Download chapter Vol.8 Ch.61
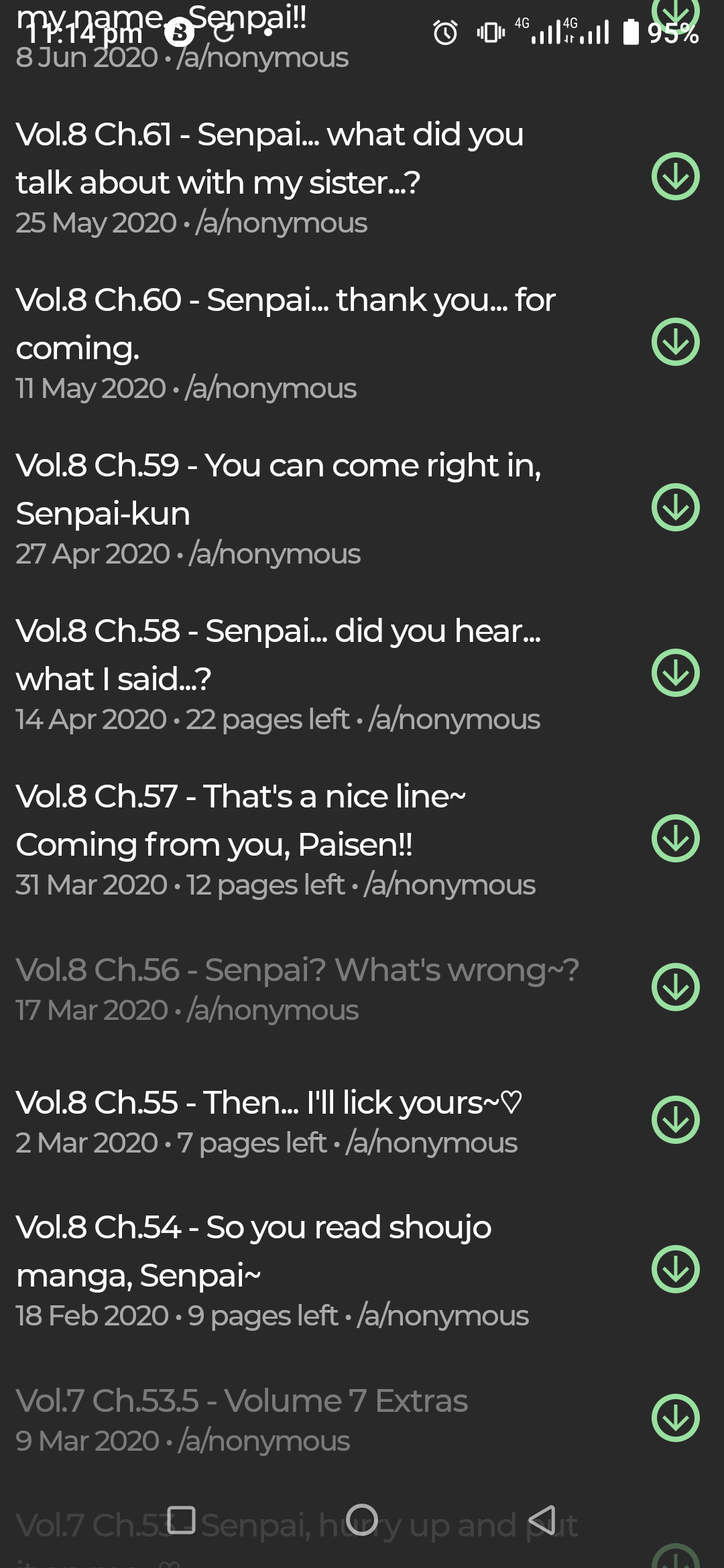The width and height of the screenshot is (724, 1568). (x=676, y=178)
